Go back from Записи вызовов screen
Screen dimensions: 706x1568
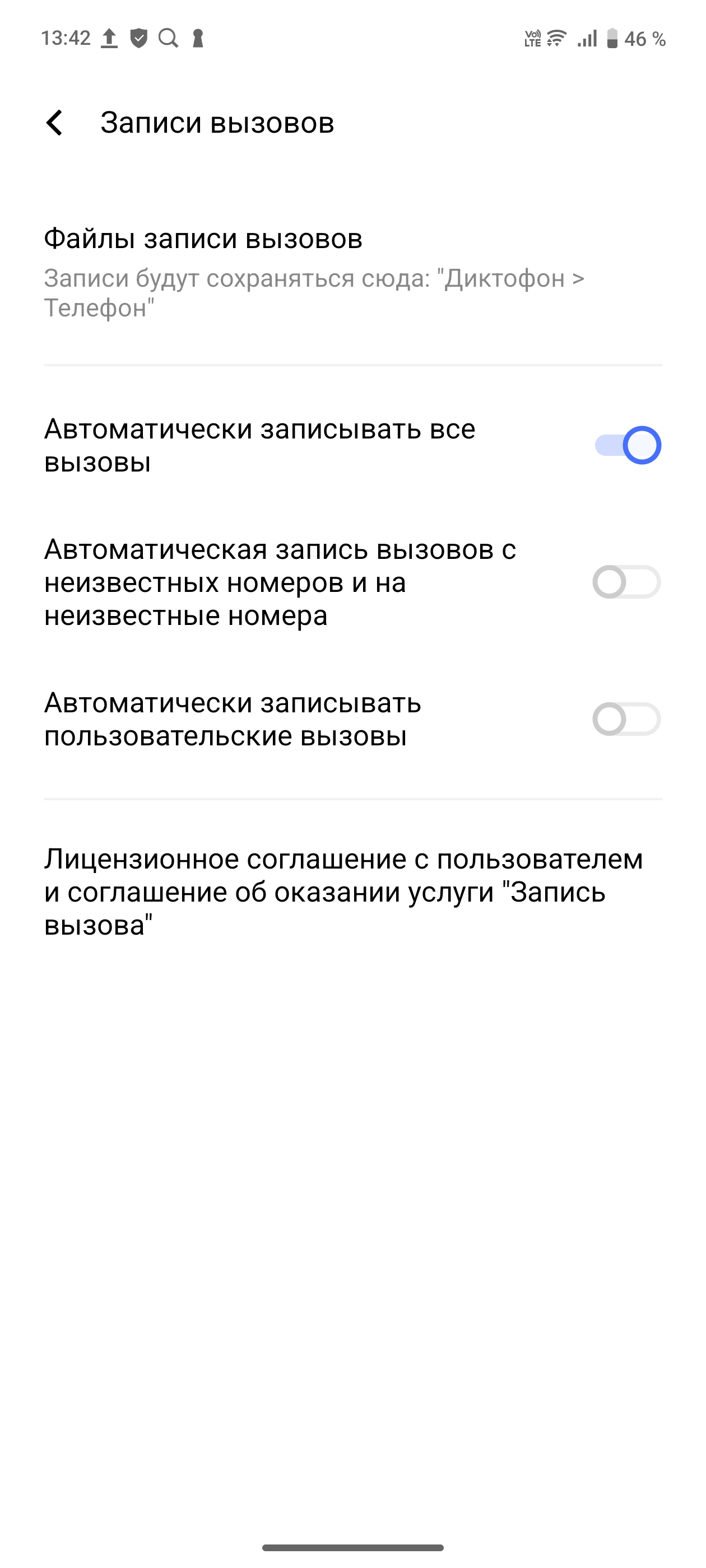pyautogui.click(x=55, y=123)
